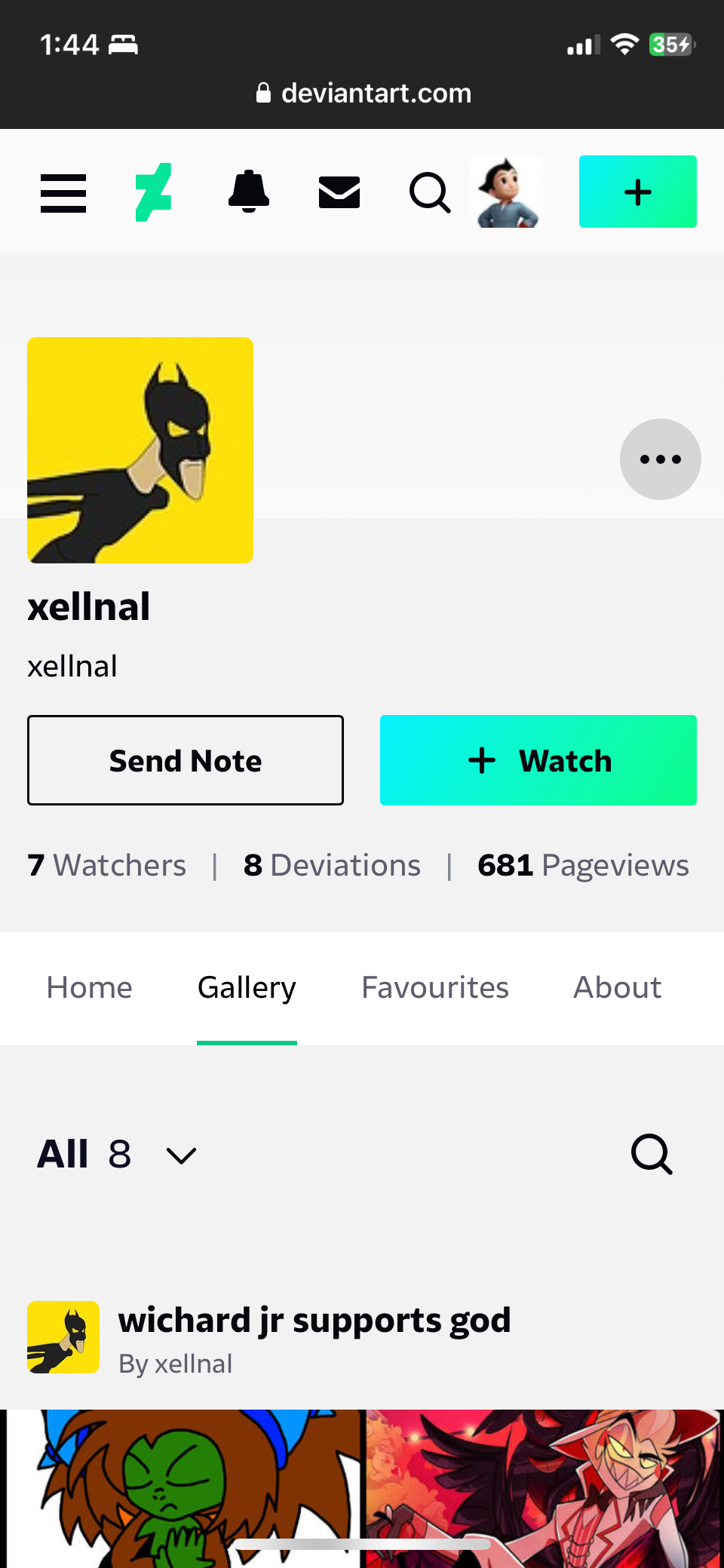Switch to the Home tab

(x=89, y=987)
